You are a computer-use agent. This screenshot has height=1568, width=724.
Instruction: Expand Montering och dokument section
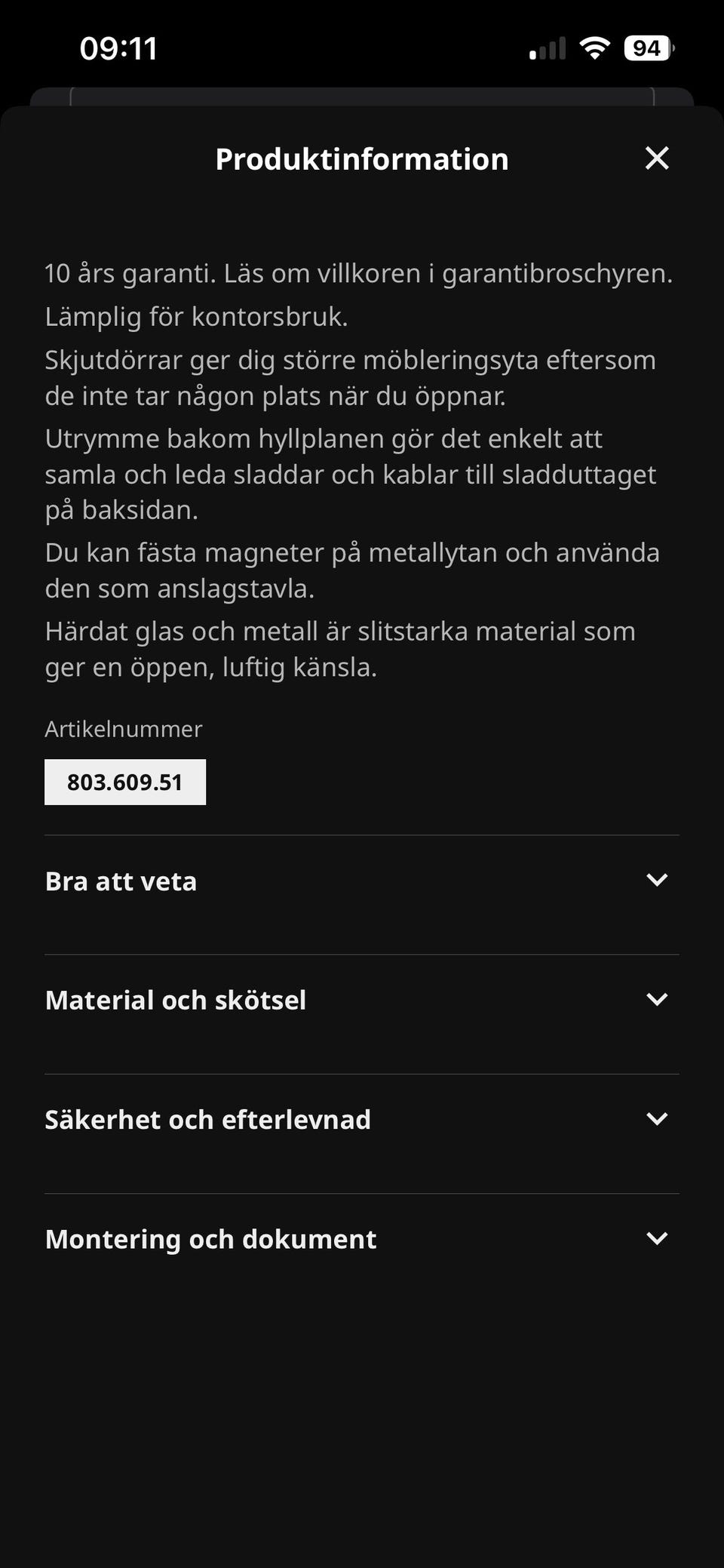click(362, 1239)
